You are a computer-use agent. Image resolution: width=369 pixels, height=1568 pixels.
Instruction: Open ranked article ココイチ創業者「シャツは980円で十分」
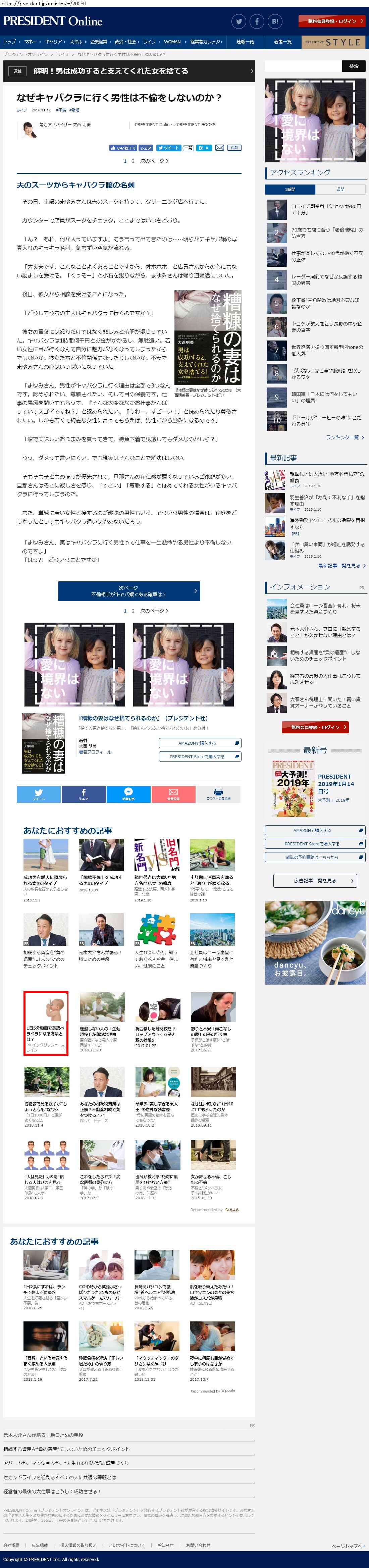point(326,209)
